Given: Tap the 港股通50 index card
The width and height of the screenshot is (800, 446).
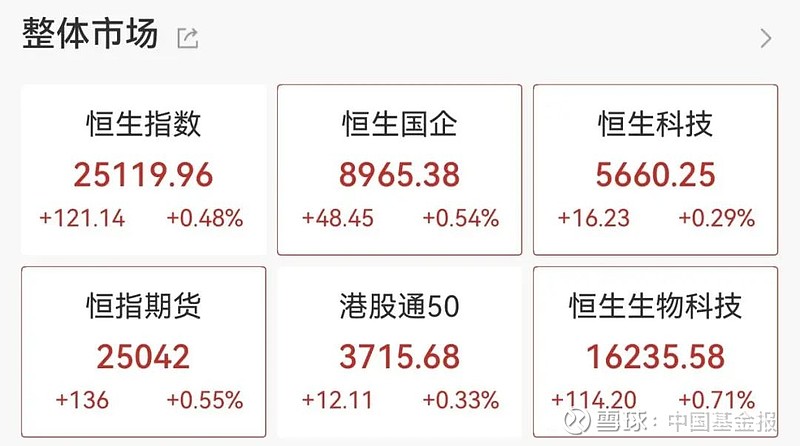Looking at the screenshot, I should click(x=400, y=351).
